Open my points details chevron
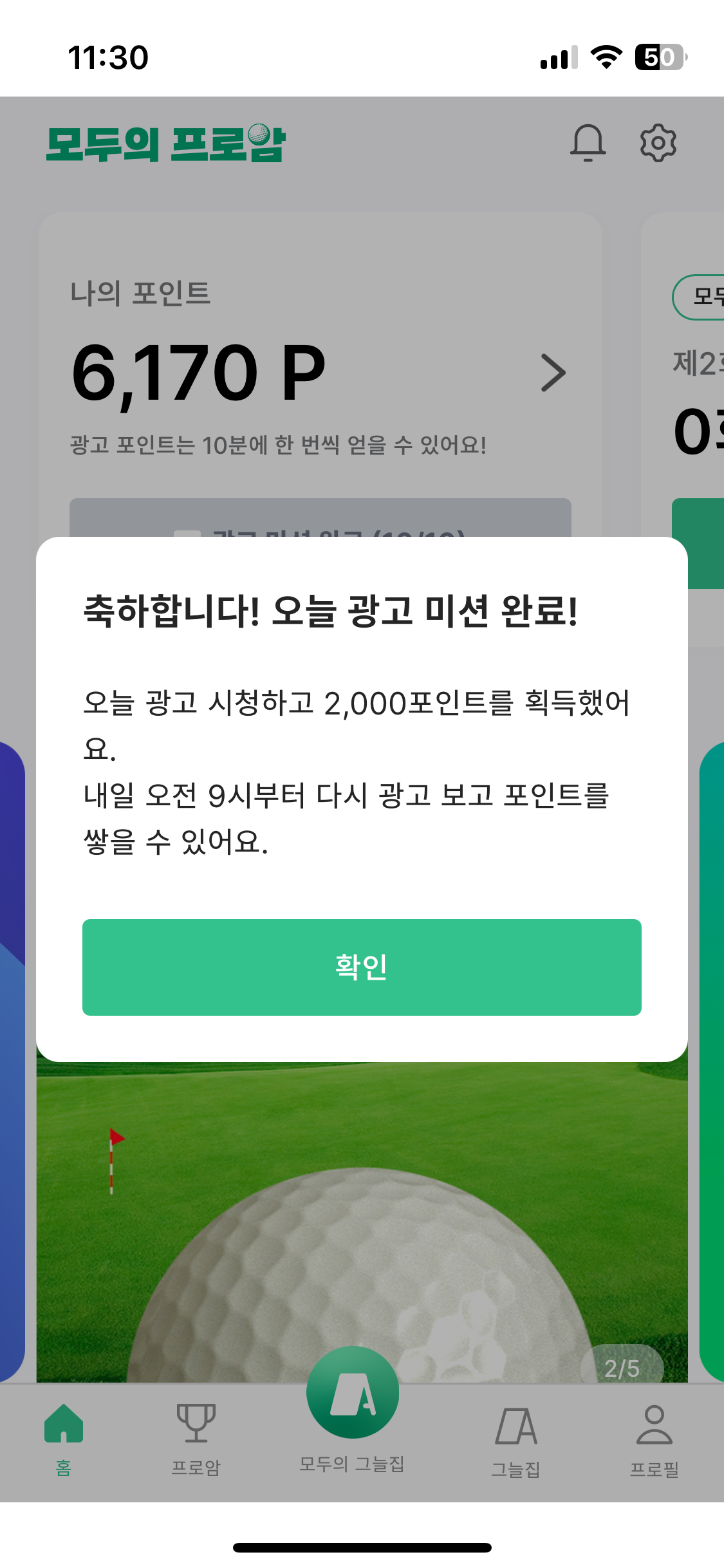The height and width of the screenshot is (1568, 724). [x=553, y=373]
